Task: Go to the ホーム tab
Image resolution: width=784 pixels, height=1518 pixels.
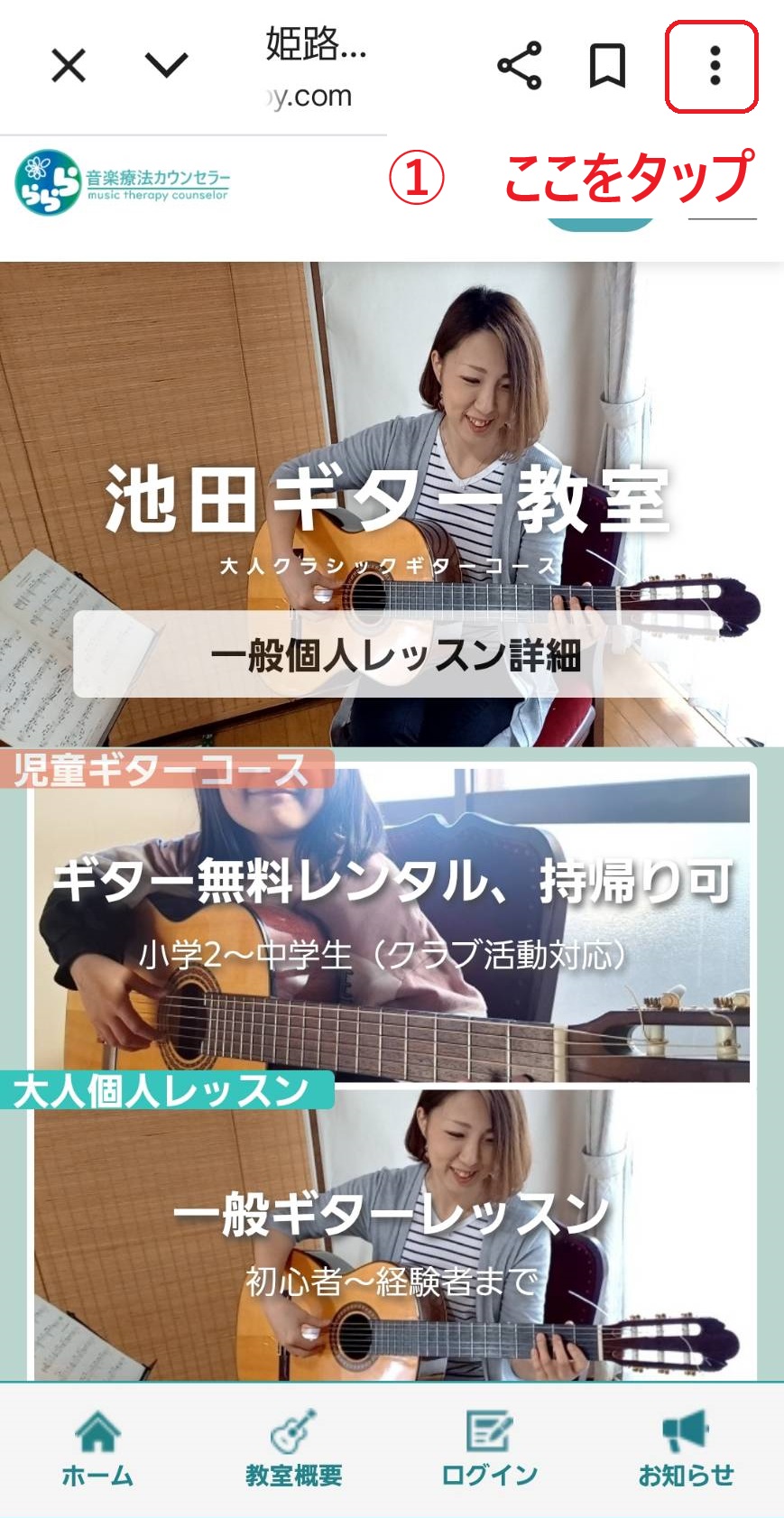Action: [x=97, y=1449]
